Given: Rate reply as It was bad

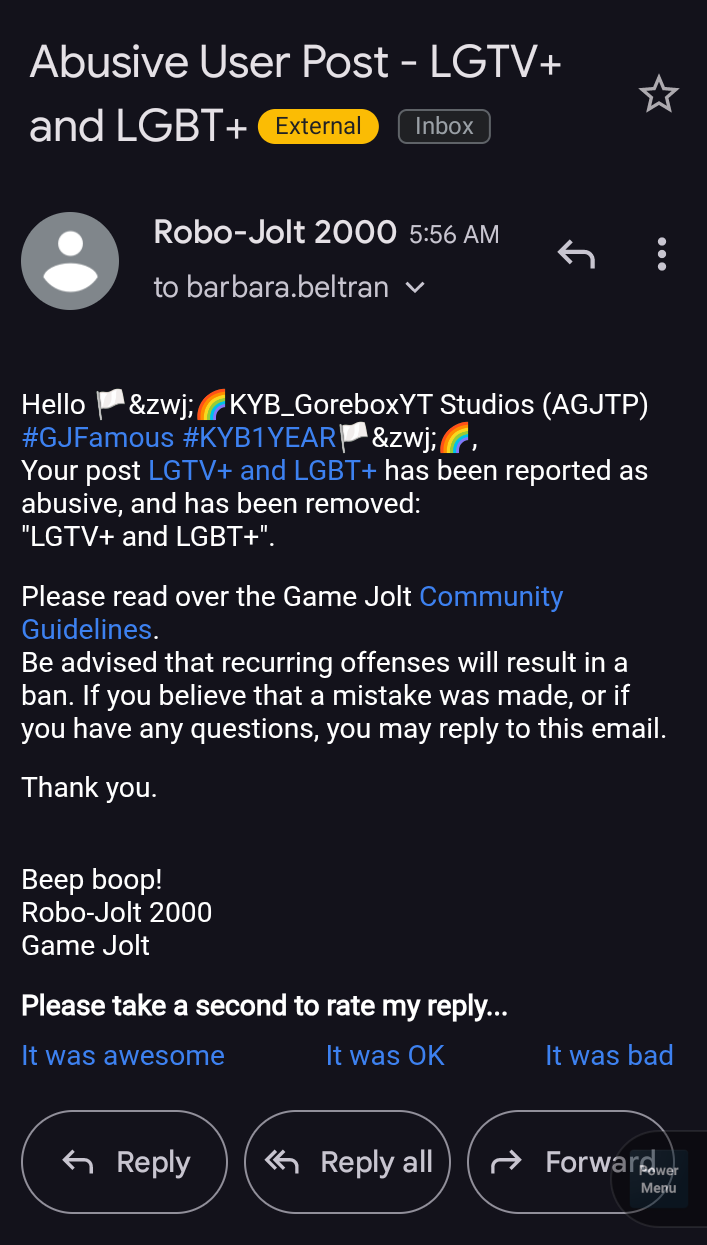Looking at the screenshot, I should 609,1055.
